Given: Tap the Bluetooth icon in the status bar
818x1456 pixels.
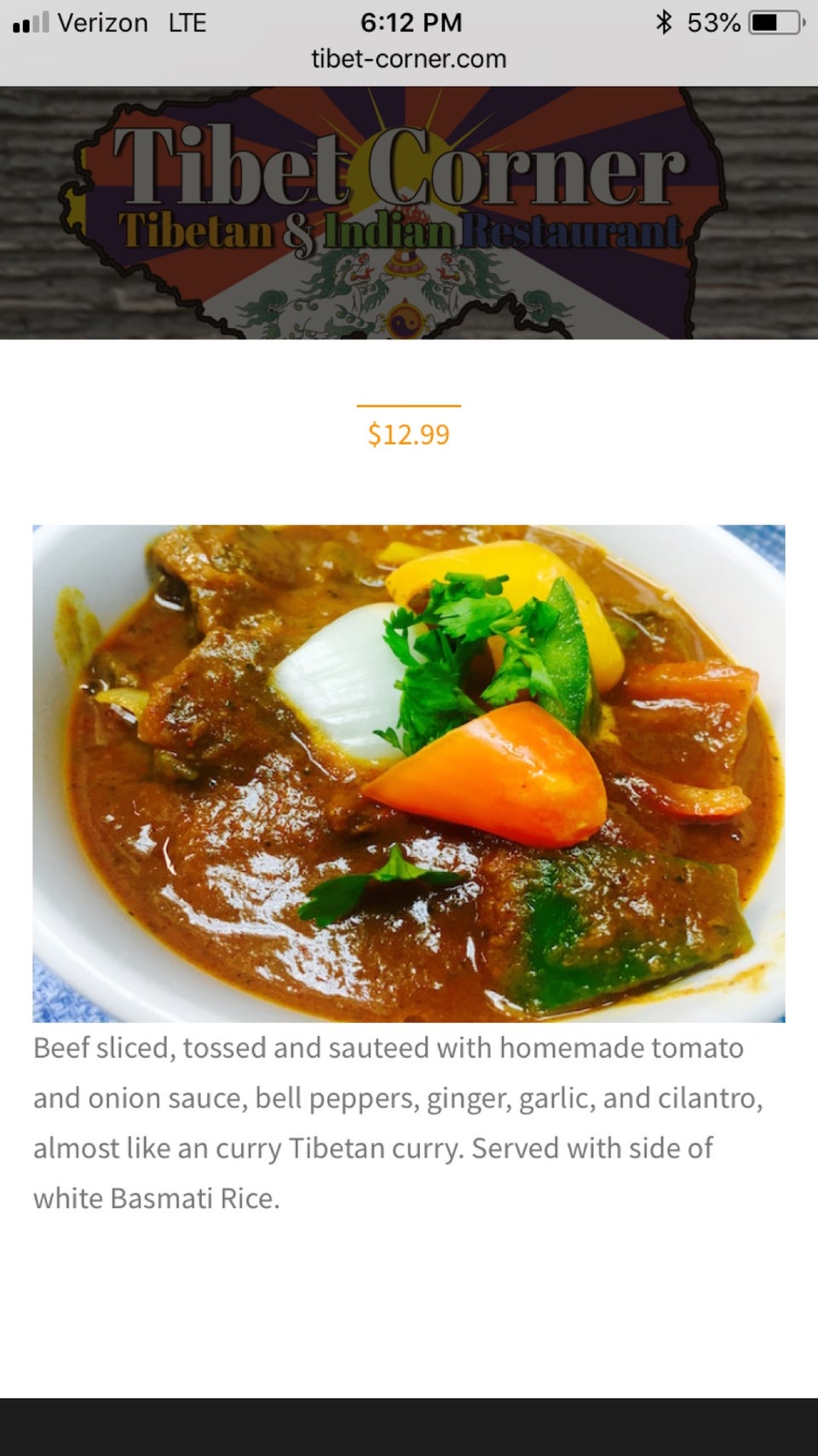Looking at the screenshot, I should pos(664,22).
